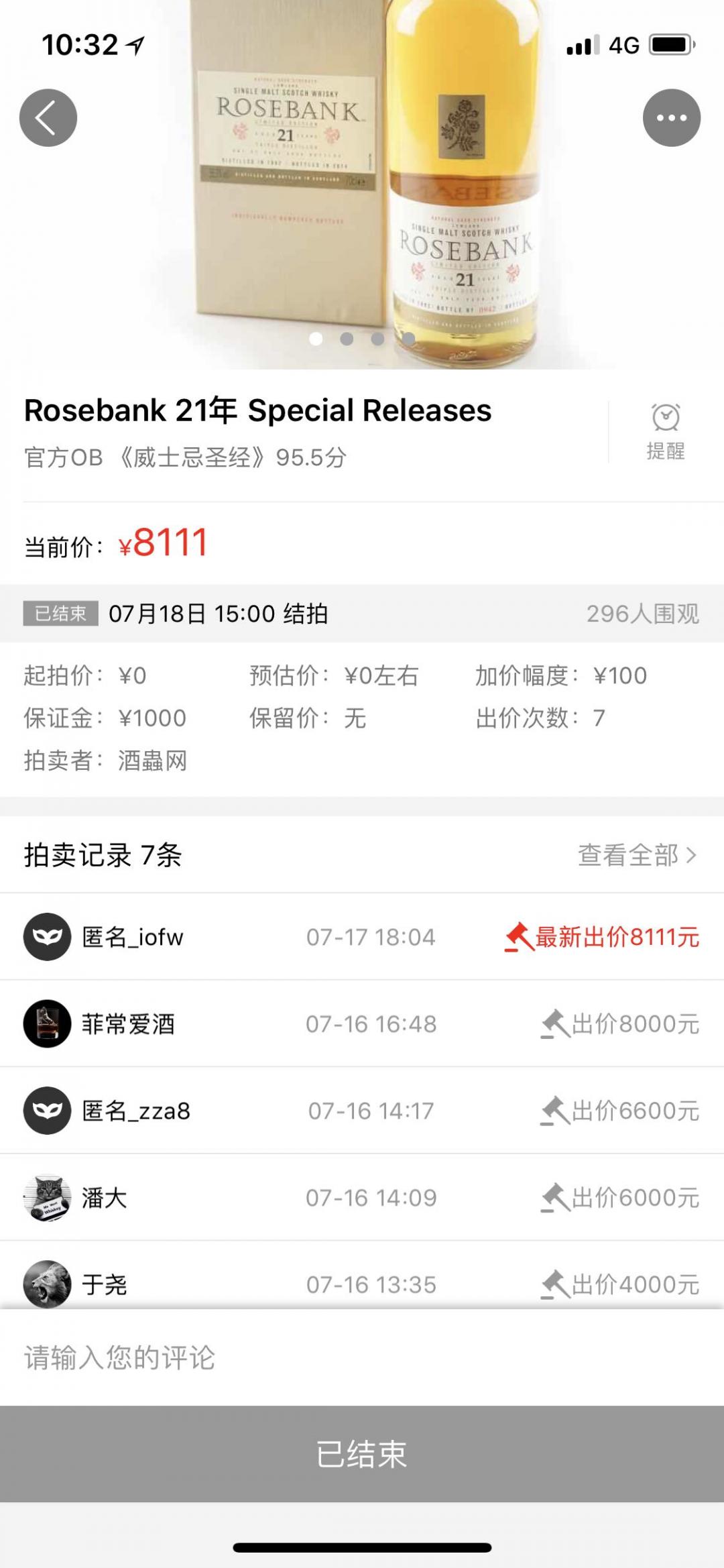Image resolution: width=724 pixels, height=1568 pixels.
Task: Open bid record from 于尧
Action: point(362,1284)
